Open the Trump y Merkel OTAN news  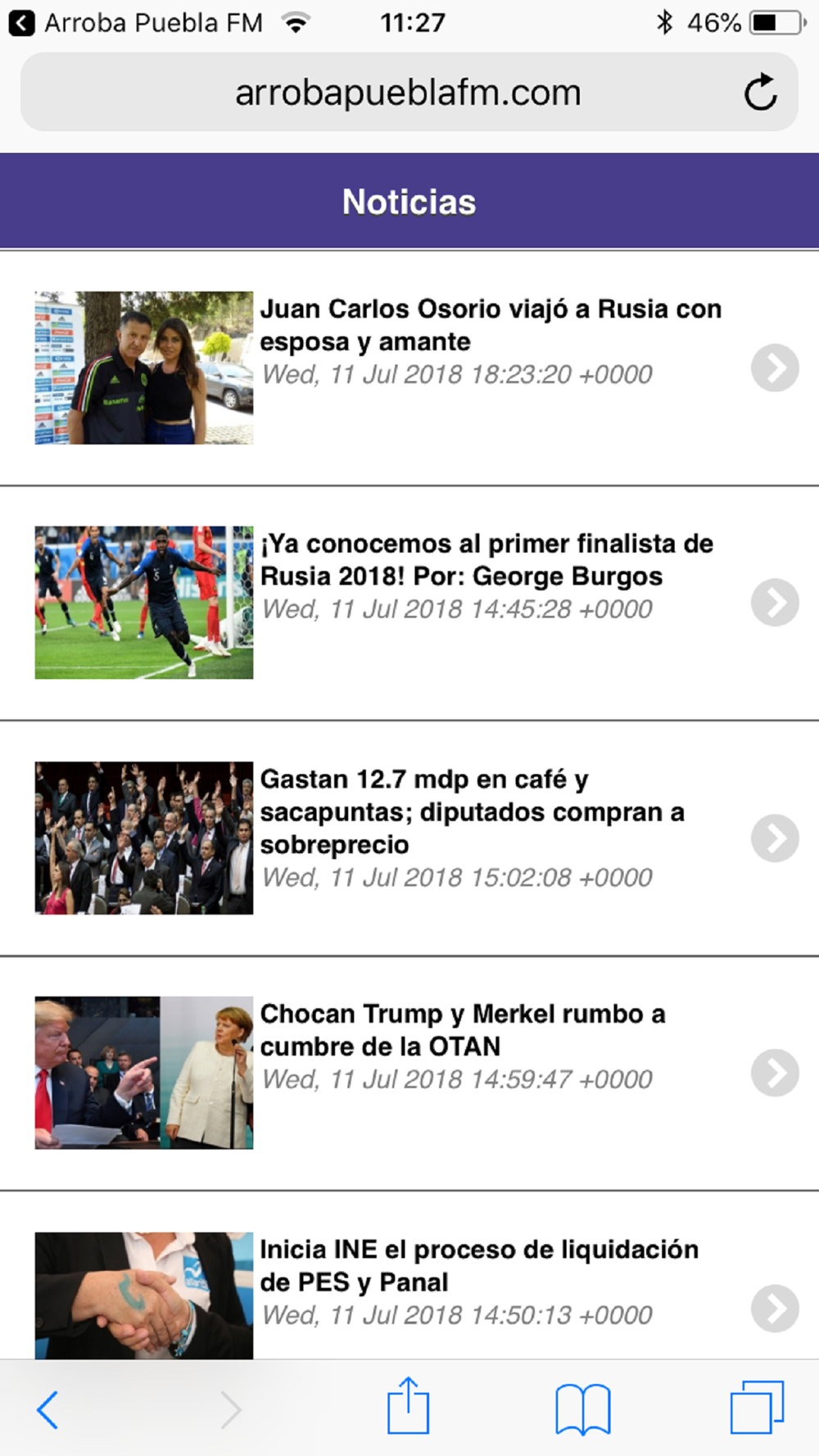click(x=409, y=1073)
